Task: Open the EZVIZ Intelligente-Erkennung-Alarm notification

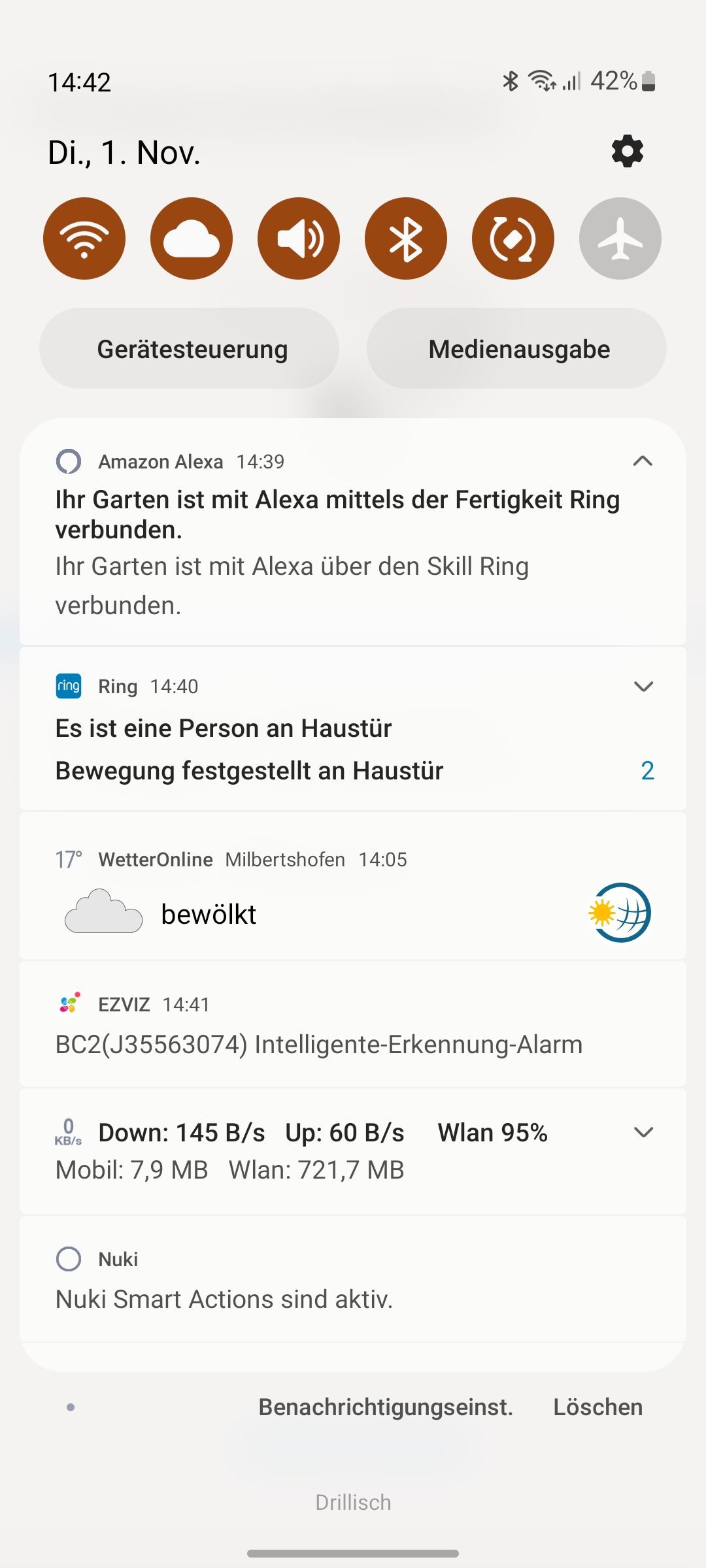Action: pos(319,1044)
